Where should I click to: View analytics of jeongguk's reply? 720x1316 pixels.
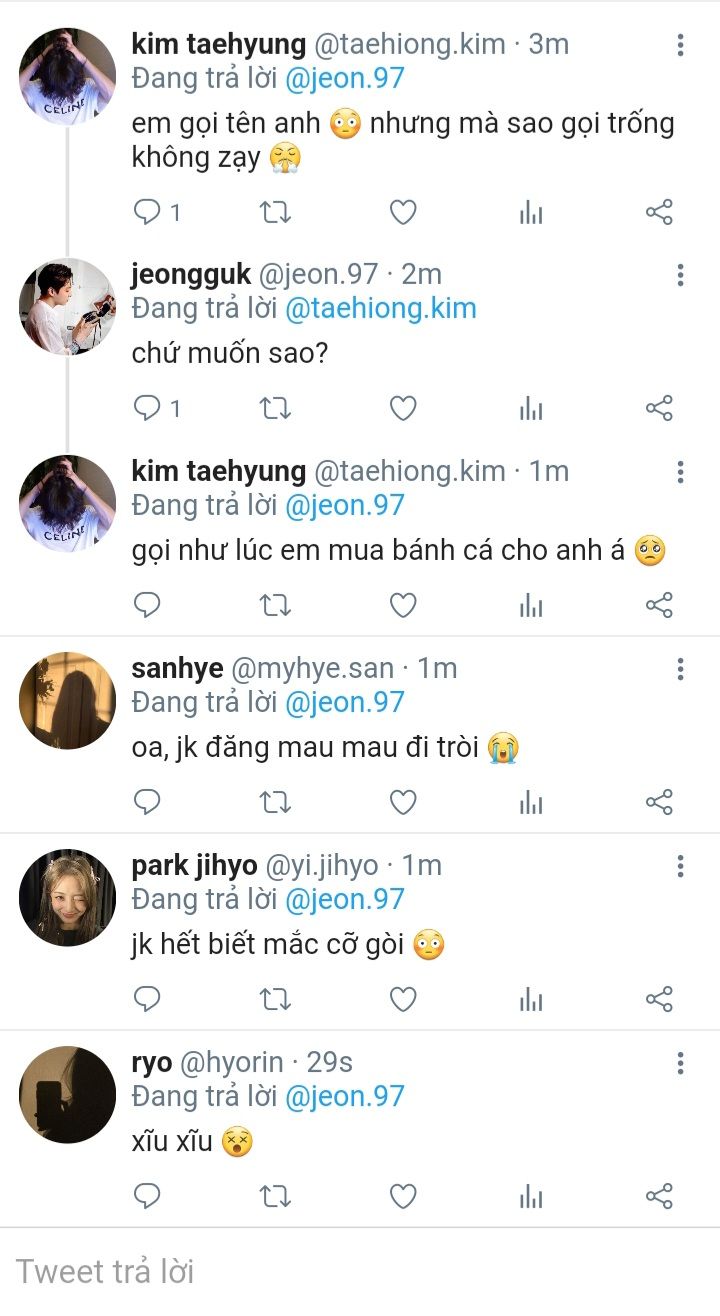pyautogui.click(x=531, y=408)
